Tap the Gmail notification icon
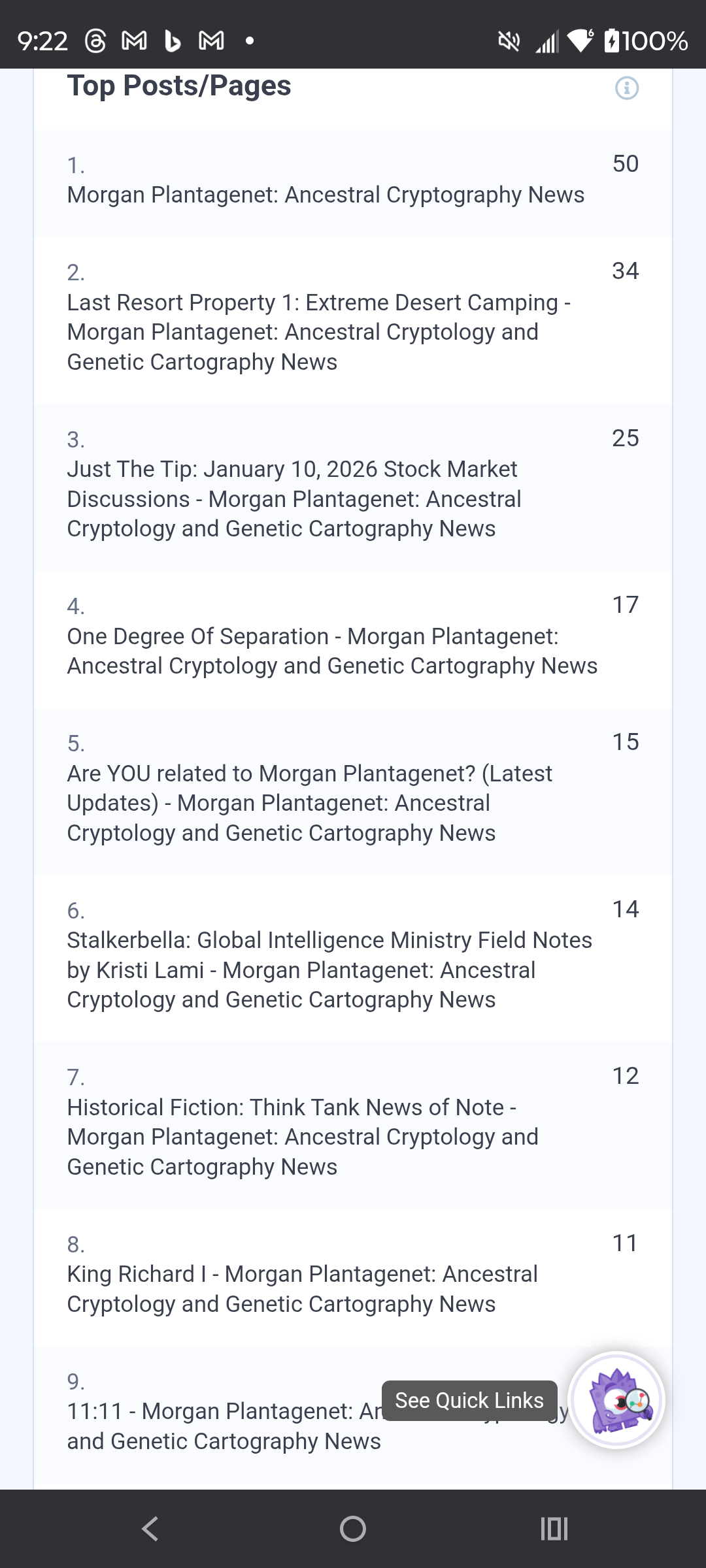 133,41
